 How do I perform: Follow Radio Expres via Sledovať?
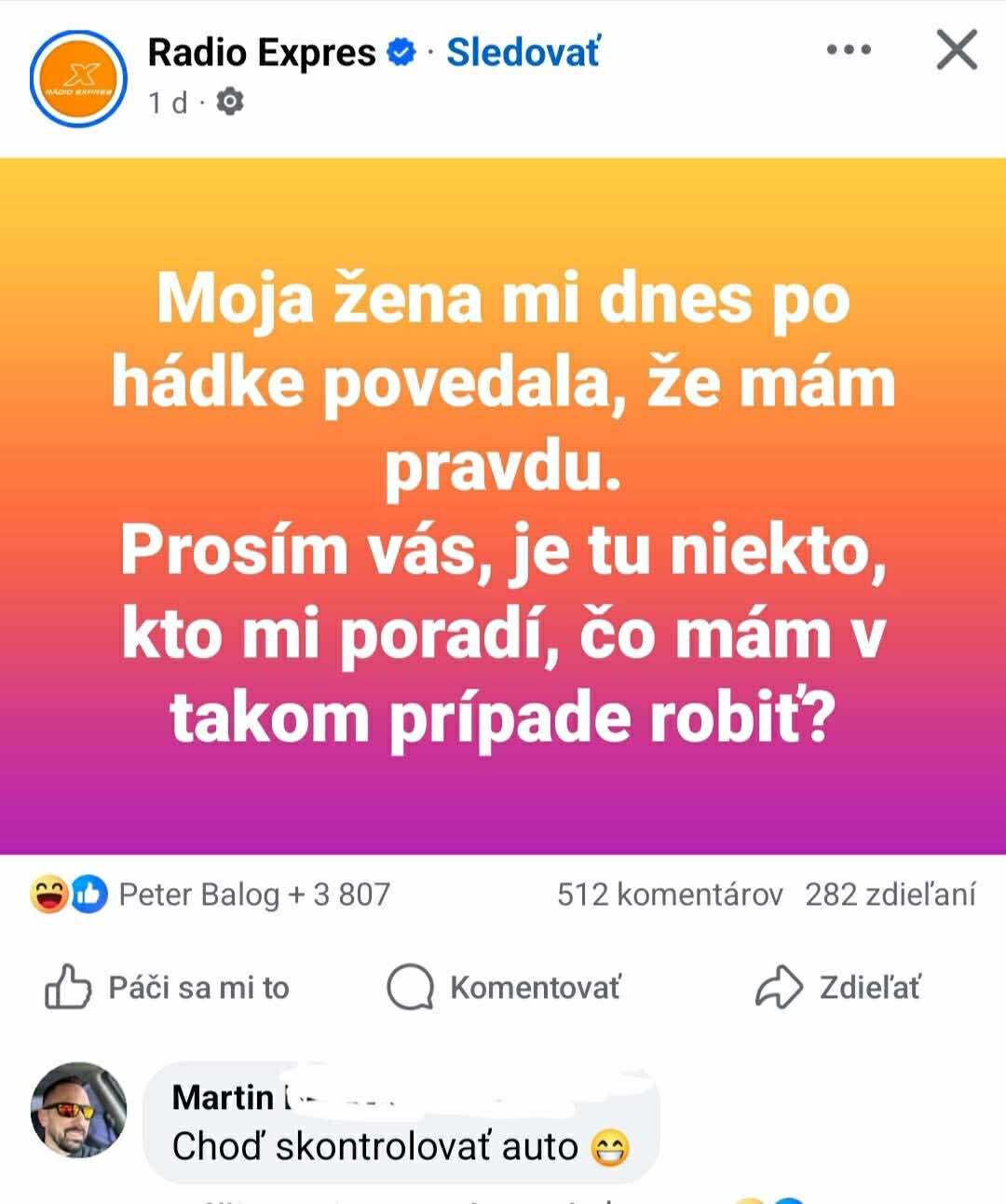(x=523, y=52)
